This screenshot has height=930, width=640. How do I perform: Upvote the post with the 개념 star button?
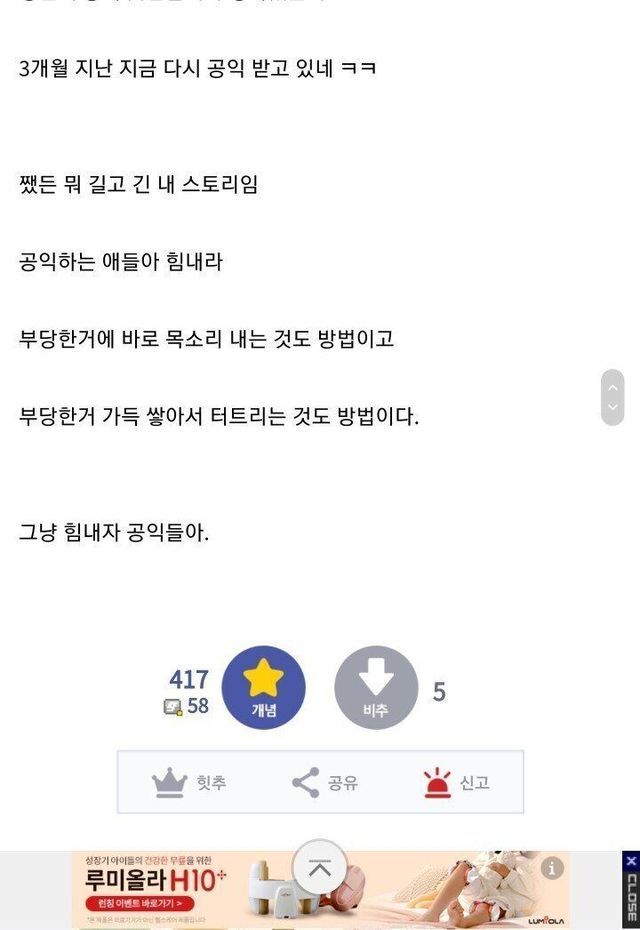[x=263, y=687]
